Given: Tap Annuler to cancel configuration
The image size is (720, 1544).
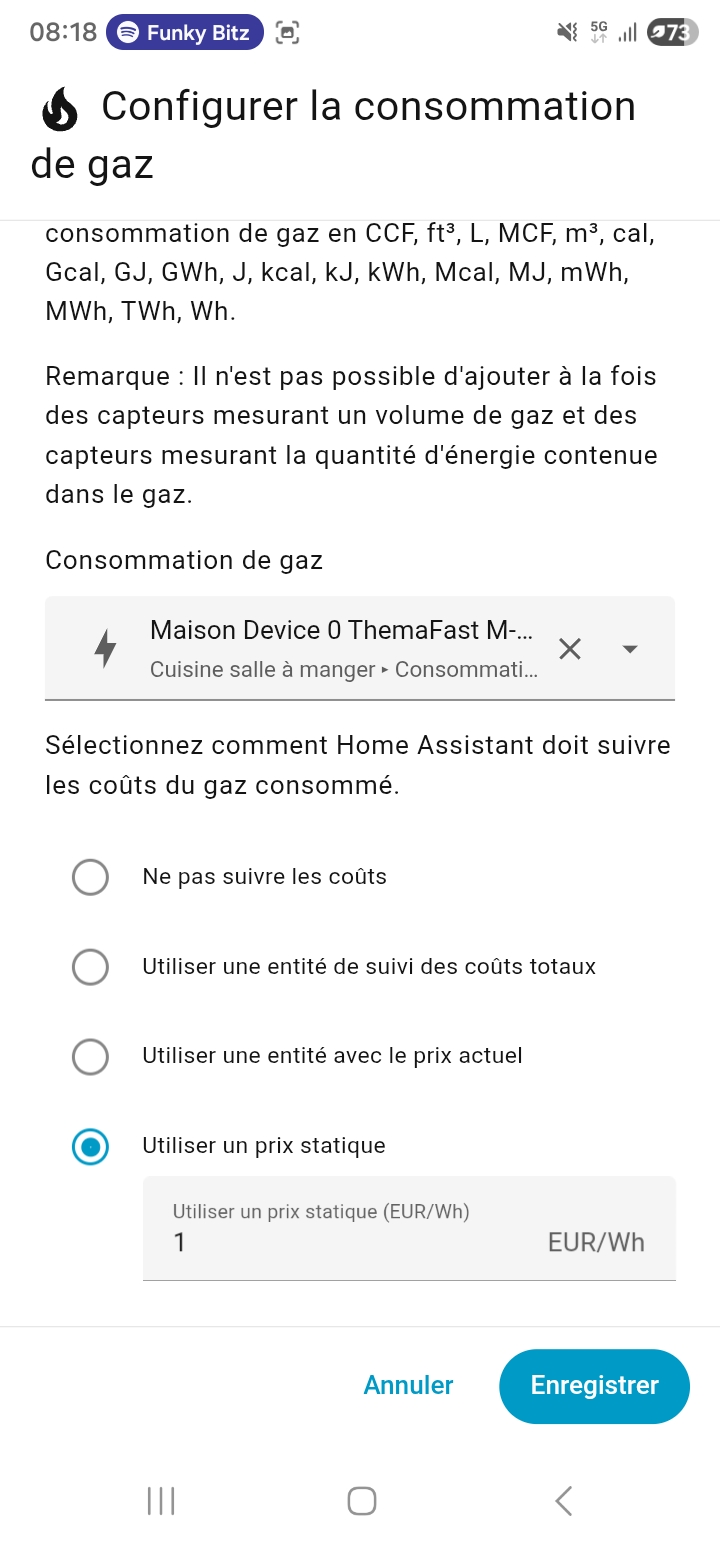Looking at the screenshot, I should (408, 1385).
